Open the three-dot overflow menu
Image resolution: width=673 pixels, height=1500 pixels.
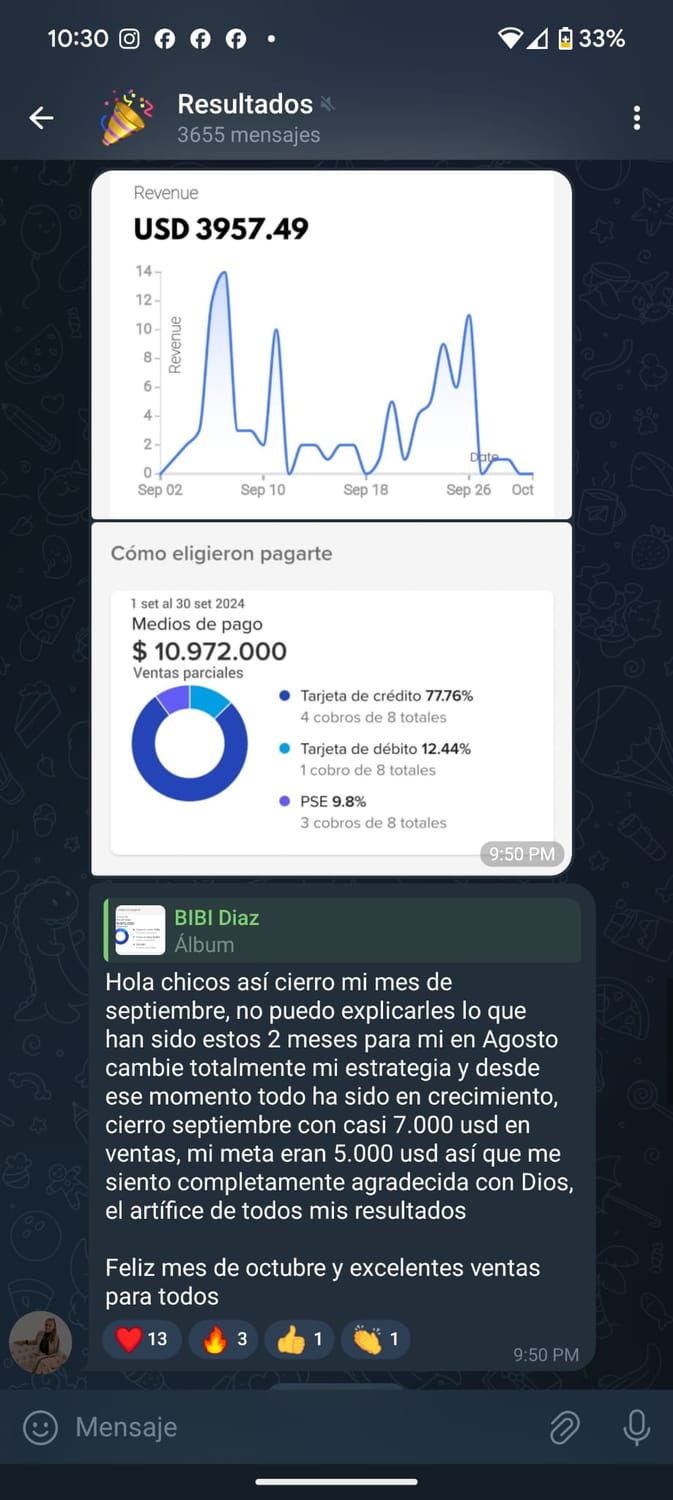(637, 118)
